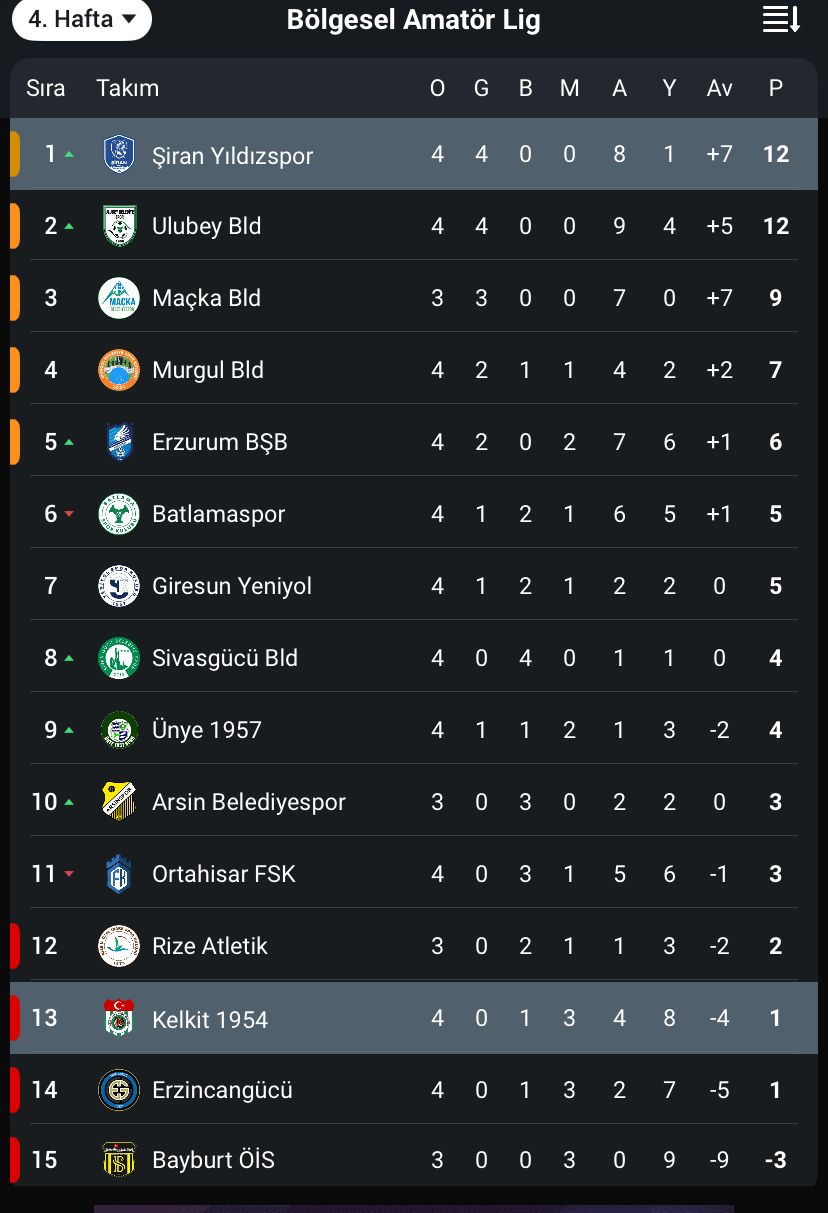The height and width of the screenshot is (1213, 828).
Task: Open Ünye 1957 team row
Action: pos(206,730)
